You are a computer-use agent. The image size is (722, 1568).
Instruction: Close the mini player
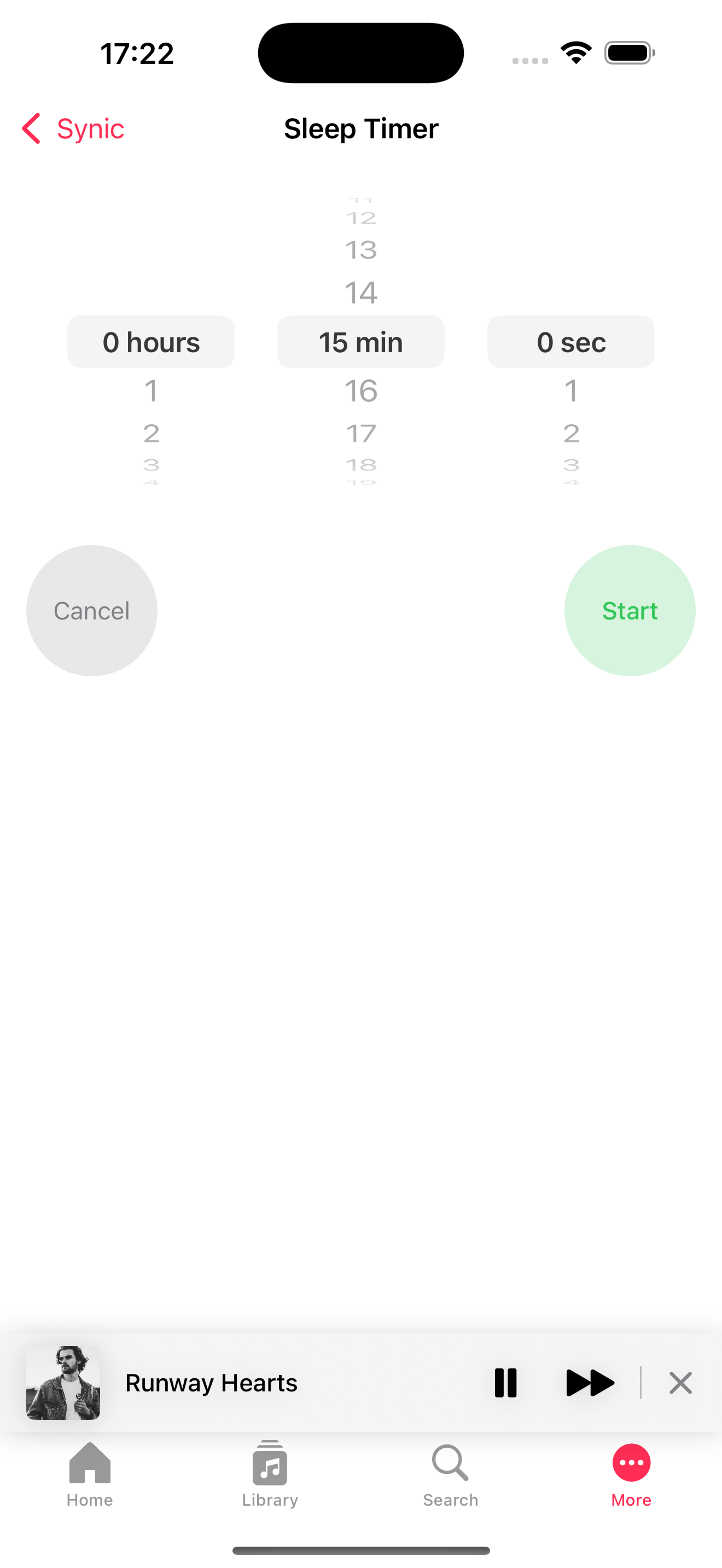tap(680, 1382)
